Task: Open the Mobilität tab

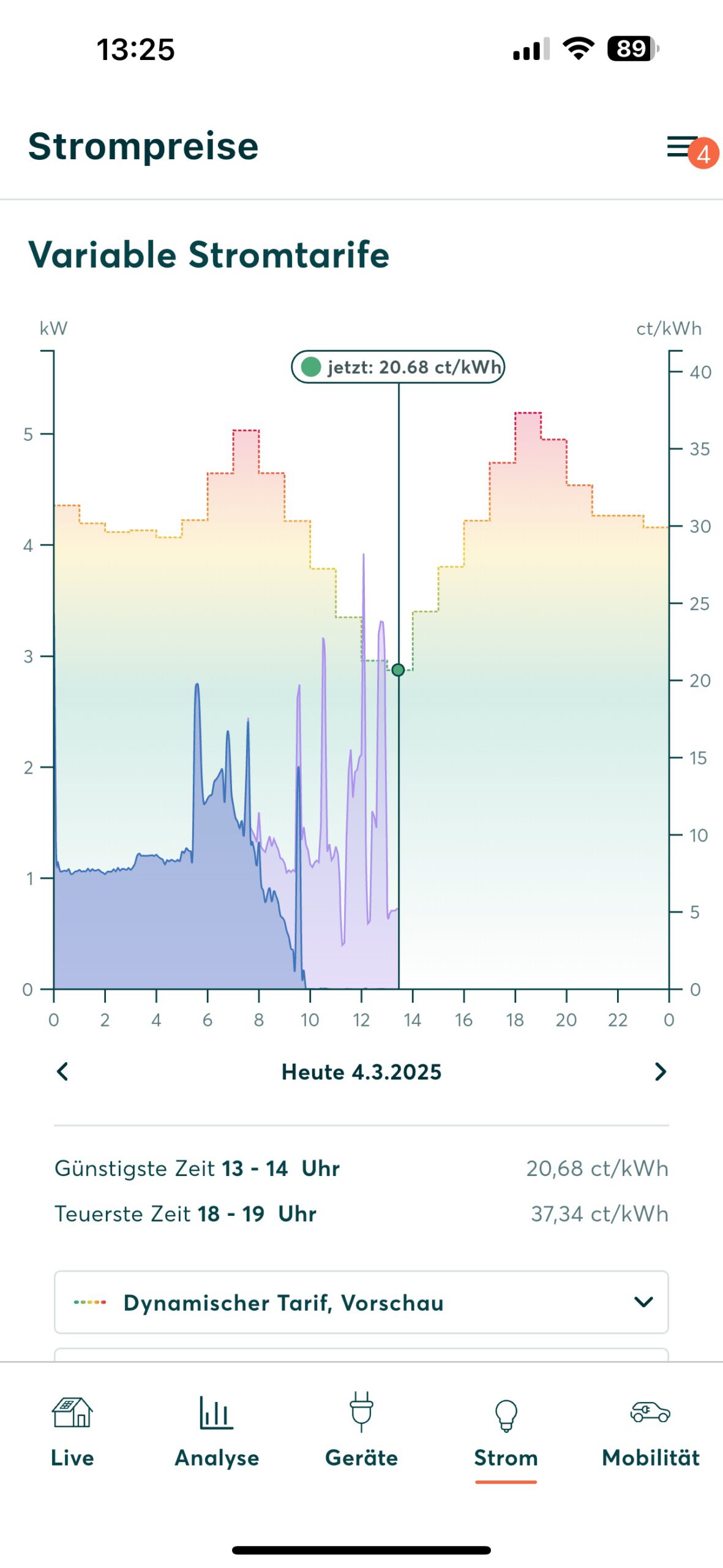Action: pos(650,1432)
